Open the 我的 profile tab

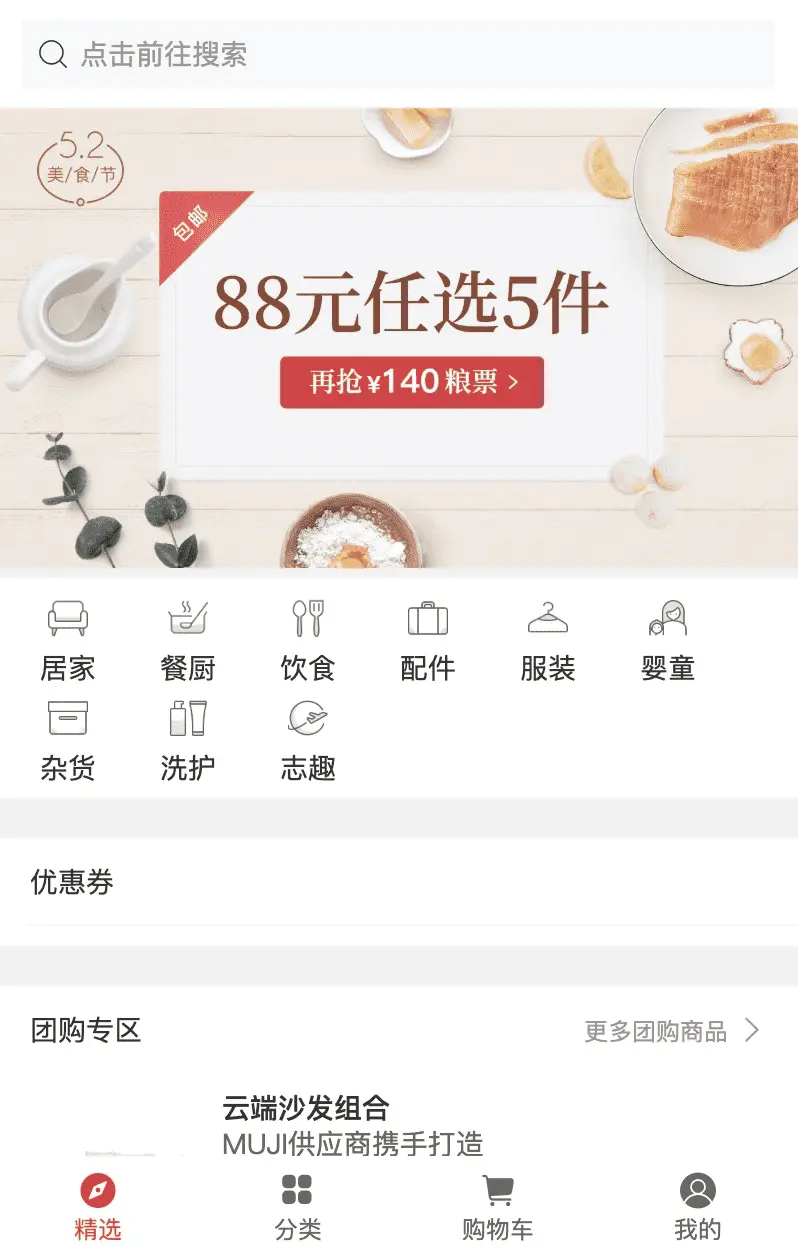pos(698,1207)
